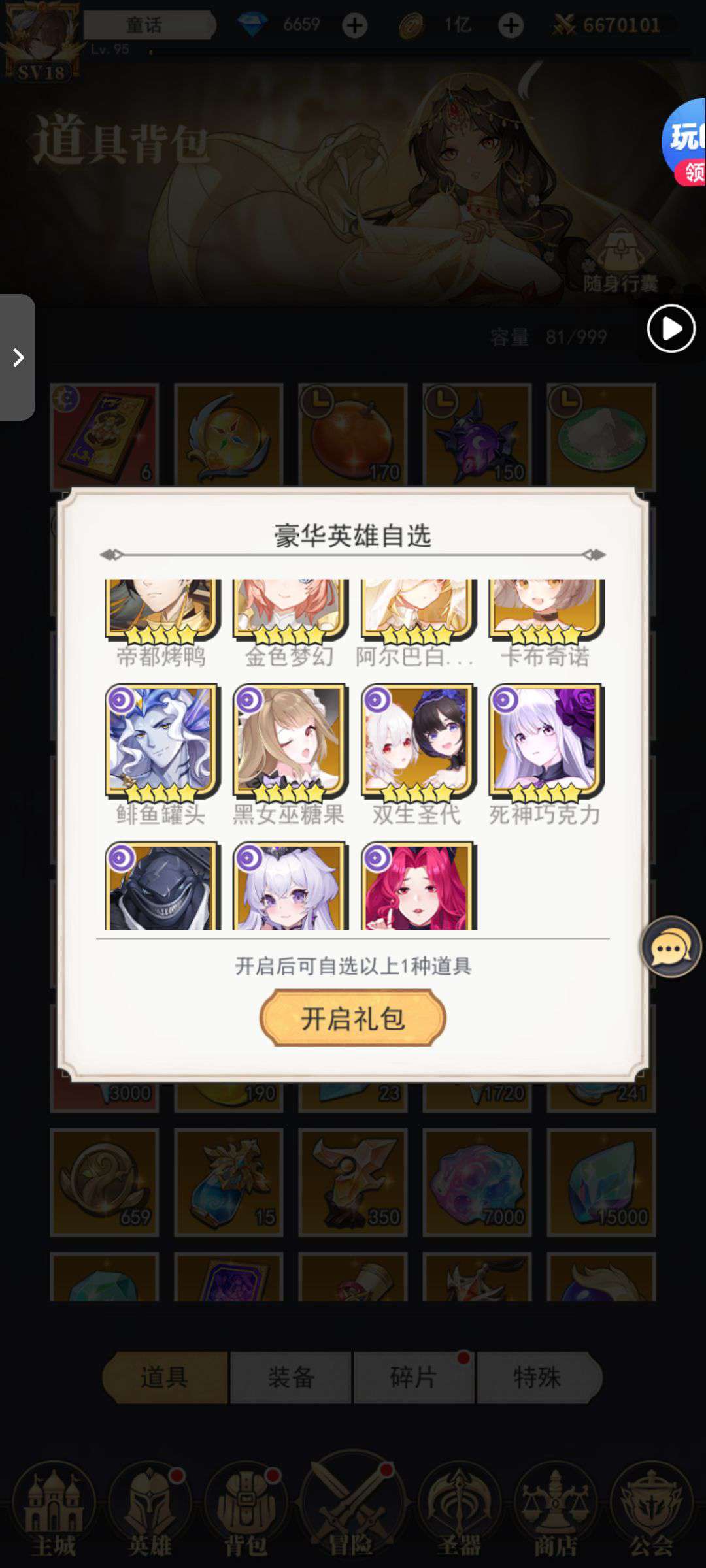
Task: Open 英雄 in the bottom navigation
Action: tap(150, 1509)
